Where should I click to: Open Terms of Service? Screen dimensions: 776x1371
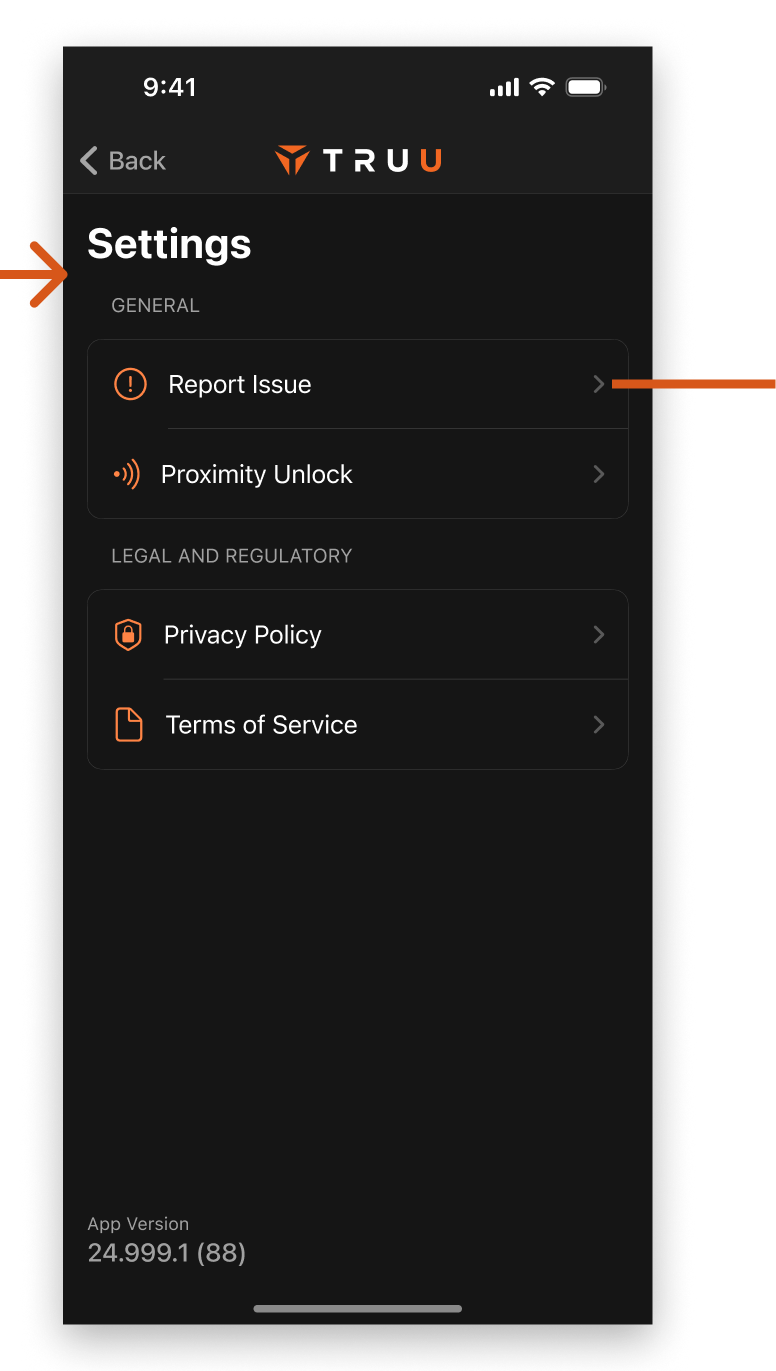[358, 725]
